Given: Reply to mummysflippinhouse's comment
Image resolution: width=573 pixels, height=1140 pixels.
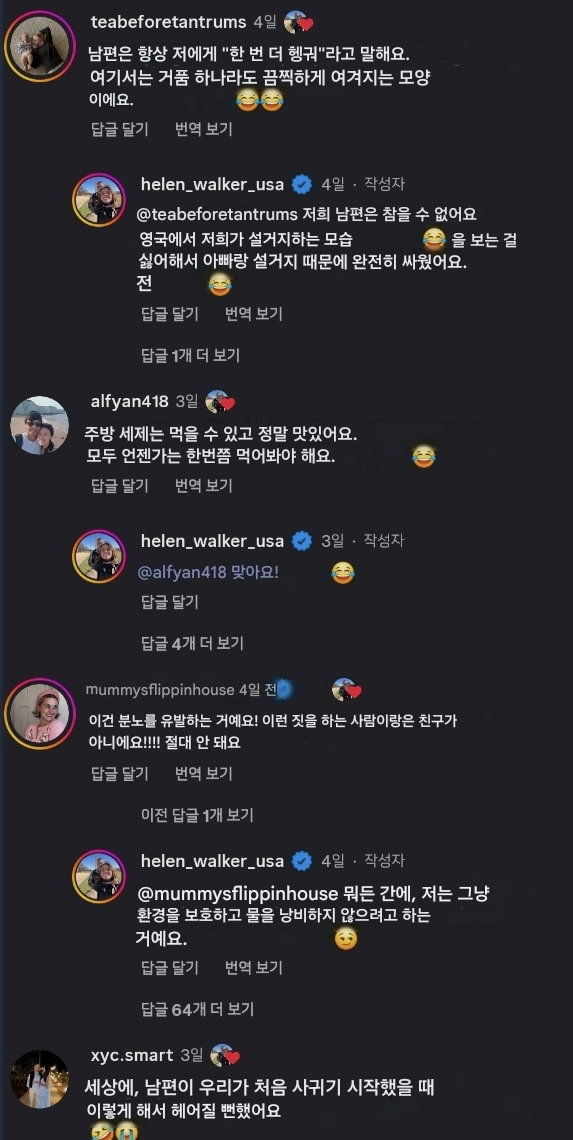Looking at the screenshot, I should pos(120,774).
